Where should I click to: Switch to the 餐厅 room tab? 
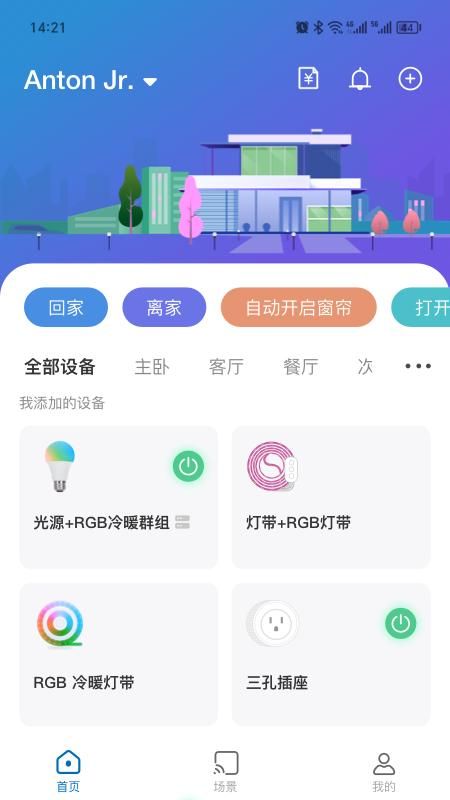coord(301,366)
